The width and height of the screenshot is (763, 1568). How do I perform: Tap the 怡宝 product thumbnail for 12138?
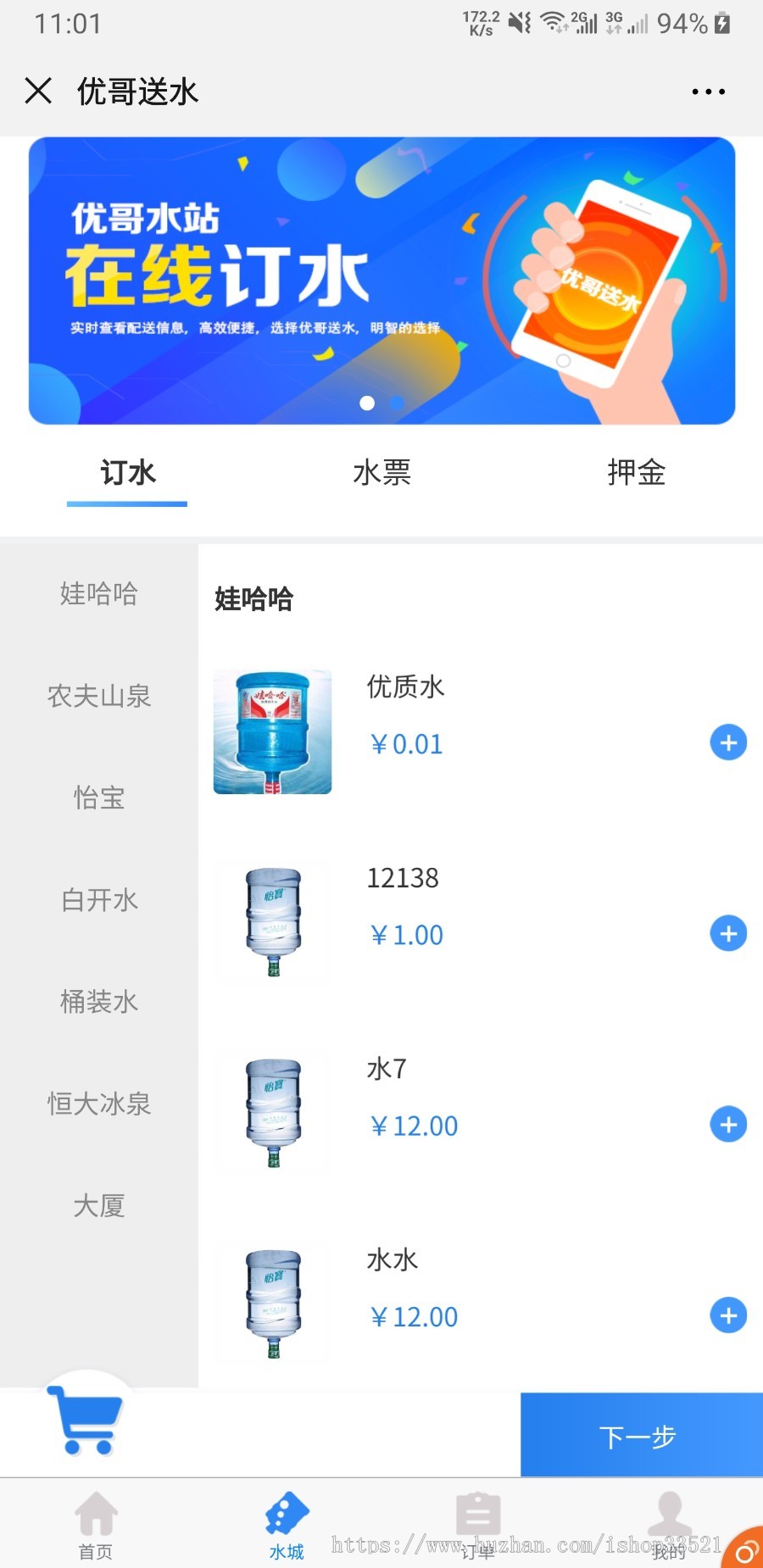[272, 922]
